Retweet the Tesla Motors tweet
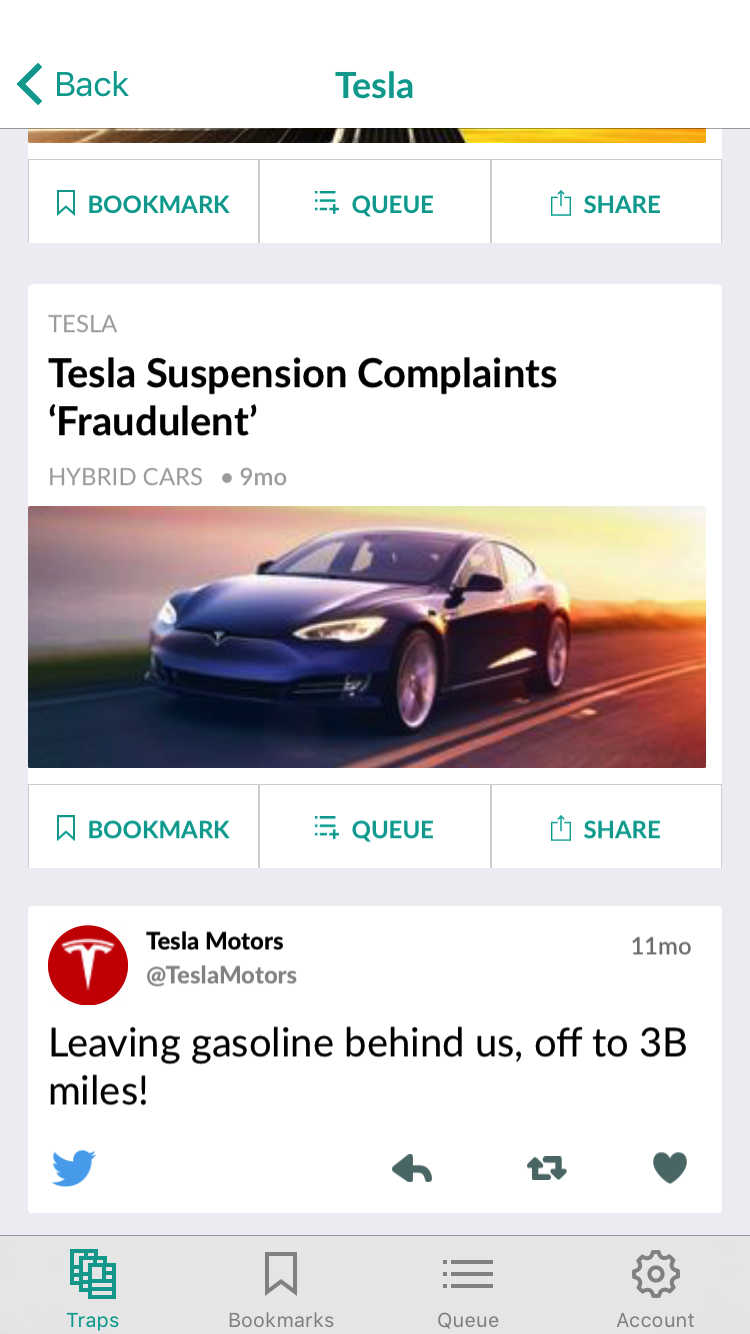The height and width of the screenshot is (1334, 750). [x=545, y=1167]
